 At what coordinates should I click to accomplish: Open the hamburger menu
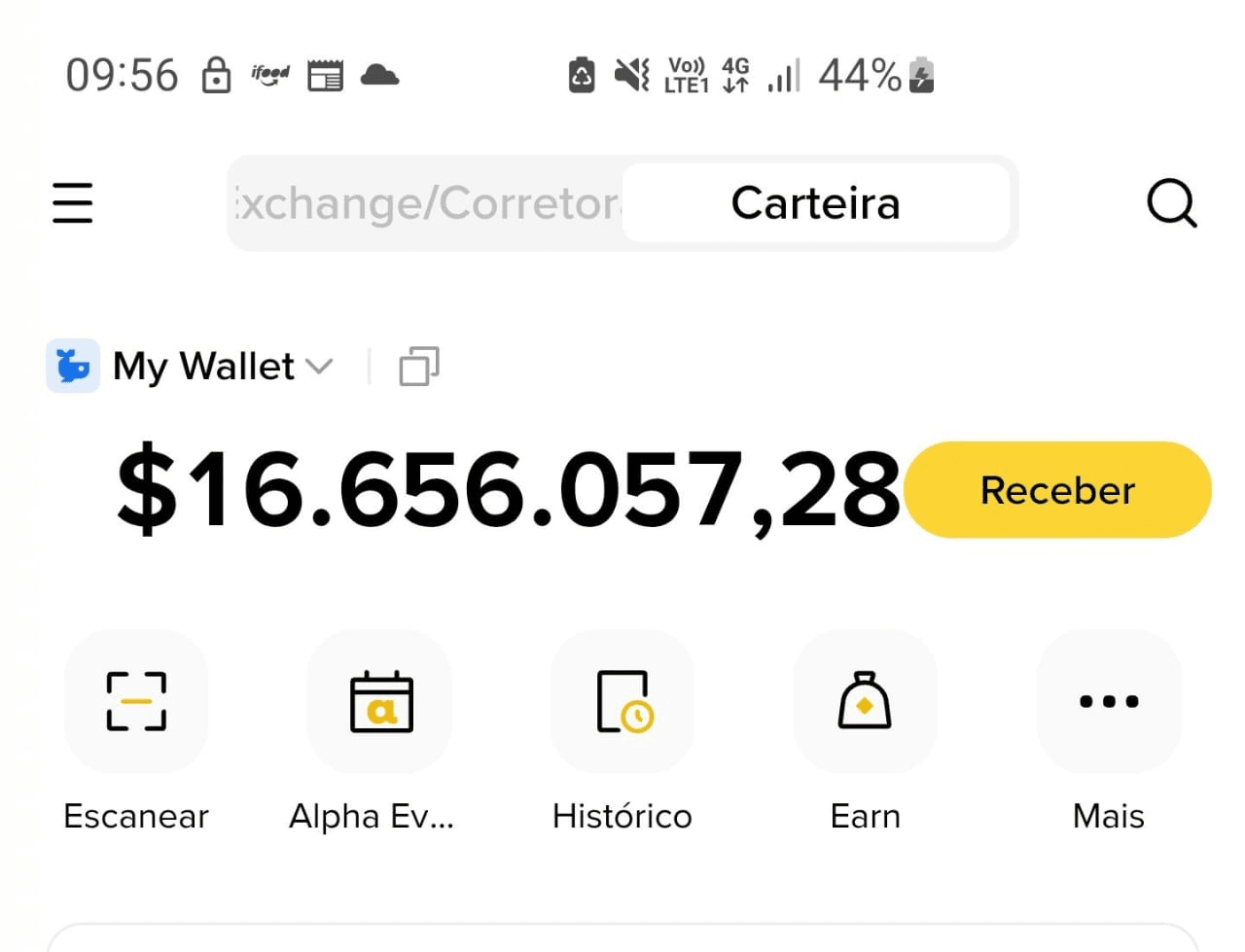pos(72,203)
